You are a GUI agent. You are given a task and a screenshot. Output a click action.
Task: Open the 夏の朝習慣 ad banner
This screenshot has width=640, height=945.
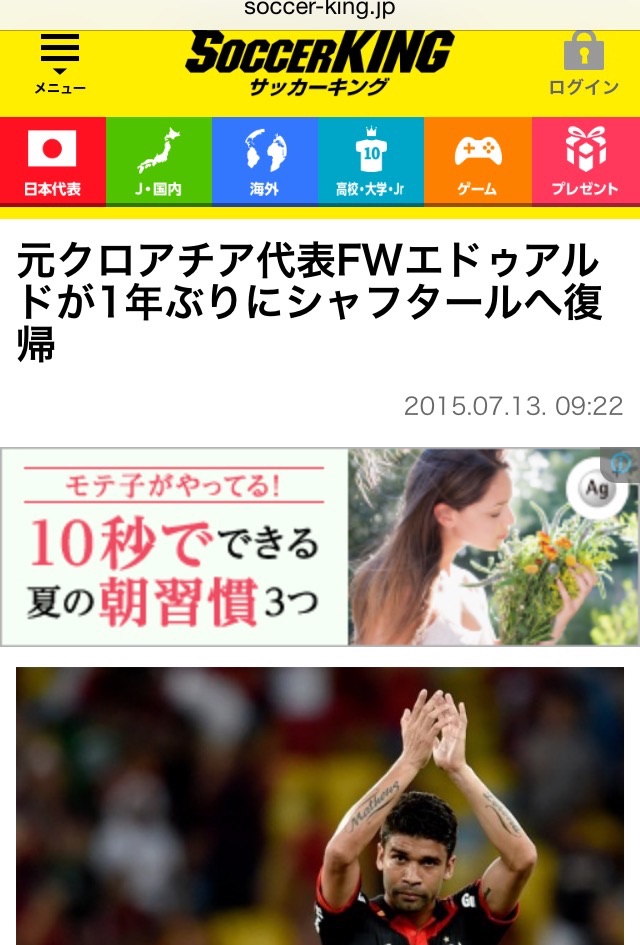(x=300, y=547)
